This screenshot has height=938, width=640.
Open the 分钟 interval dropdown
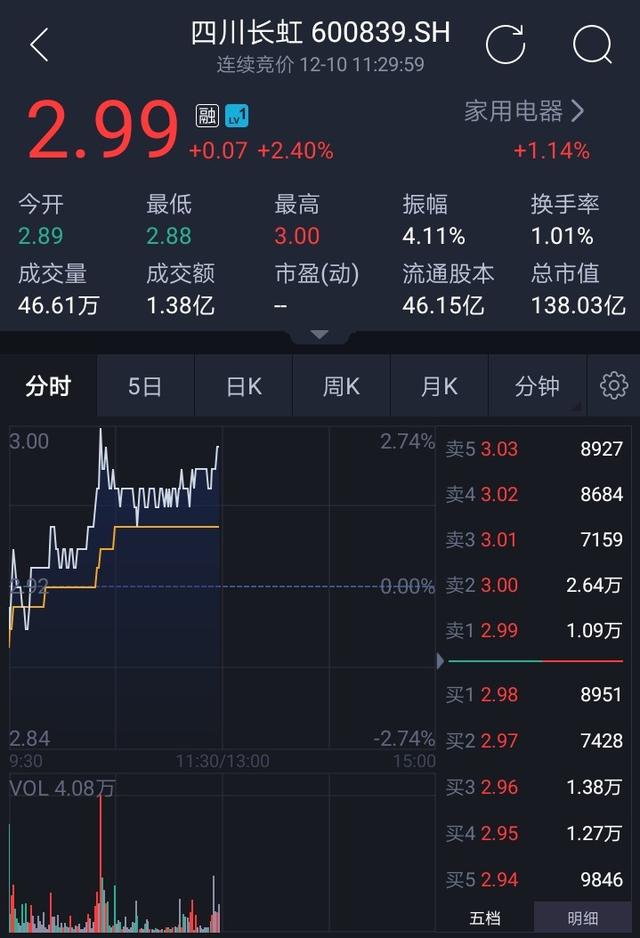[x=538, y=387]
